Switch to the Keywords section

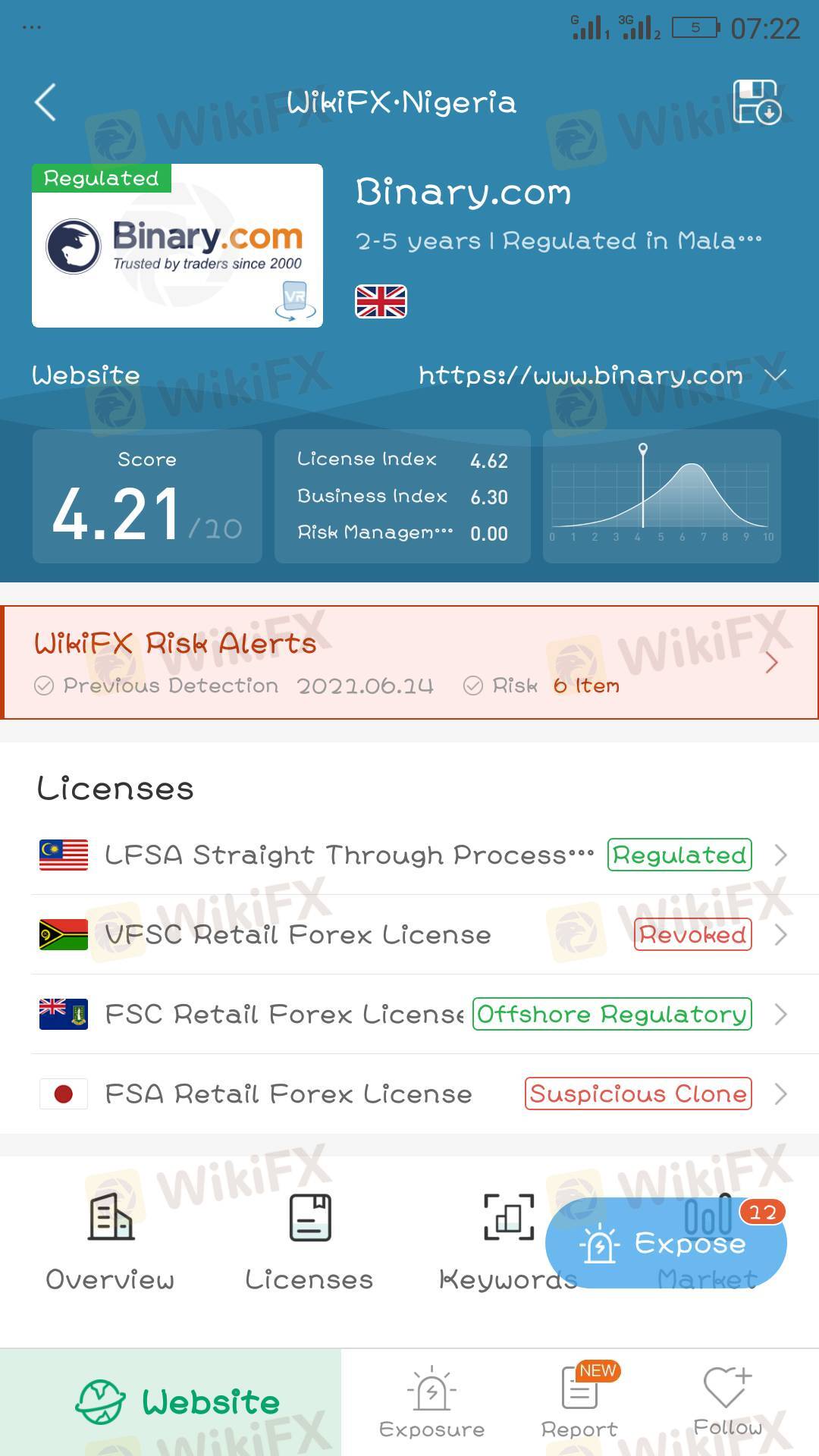(x=507, y=1241)
